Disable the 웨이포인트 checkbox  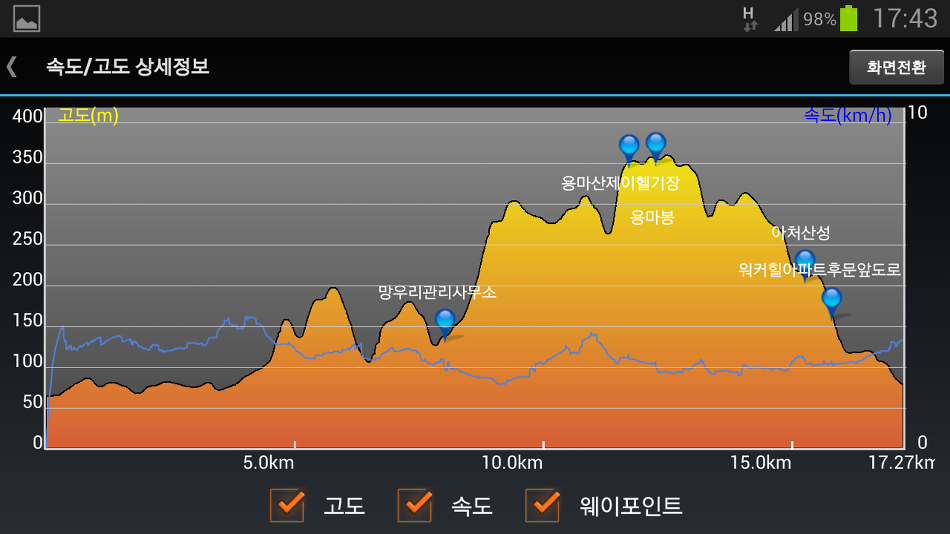pos(543,504)
